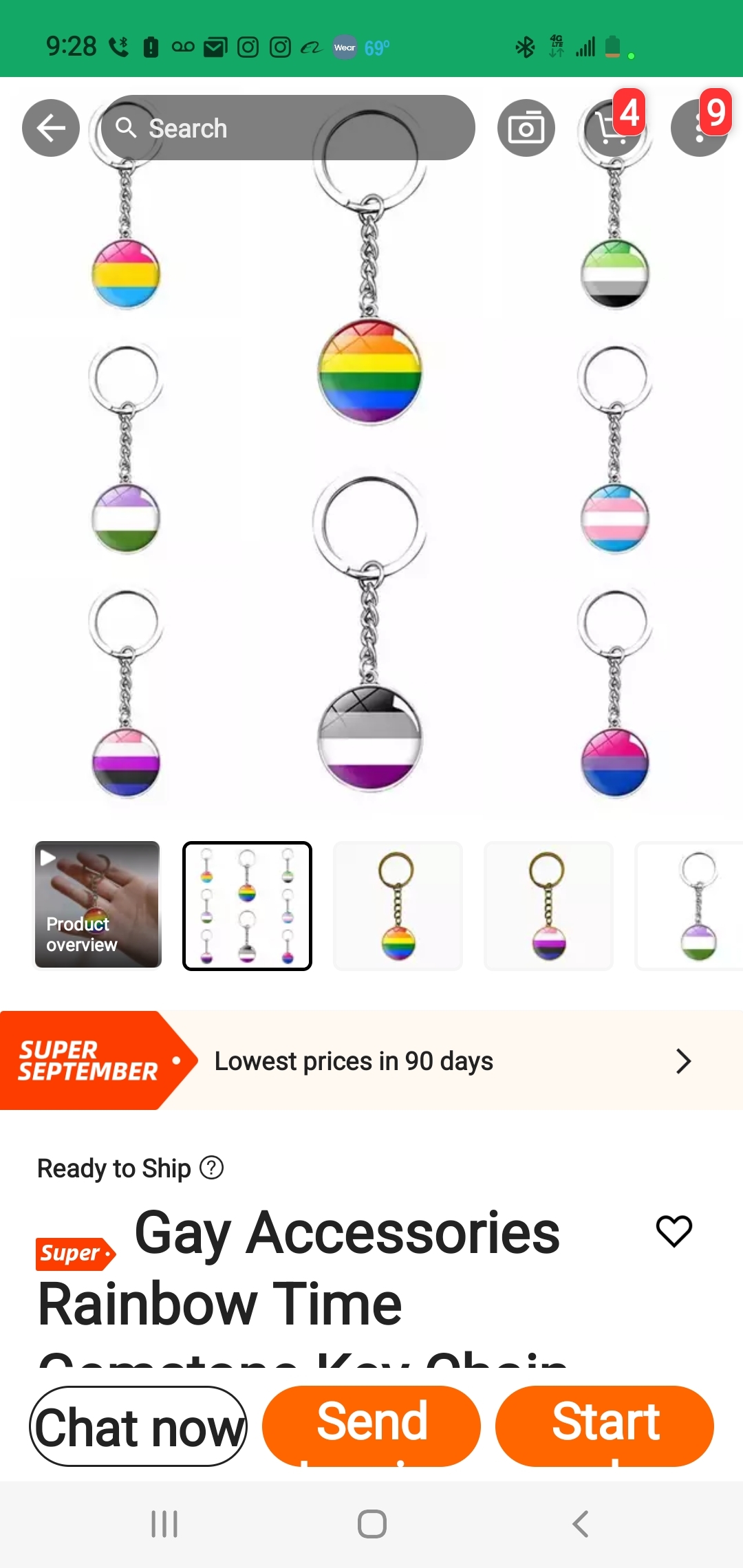
Task: Open the camera image search
Action: (x=526, y=128)
